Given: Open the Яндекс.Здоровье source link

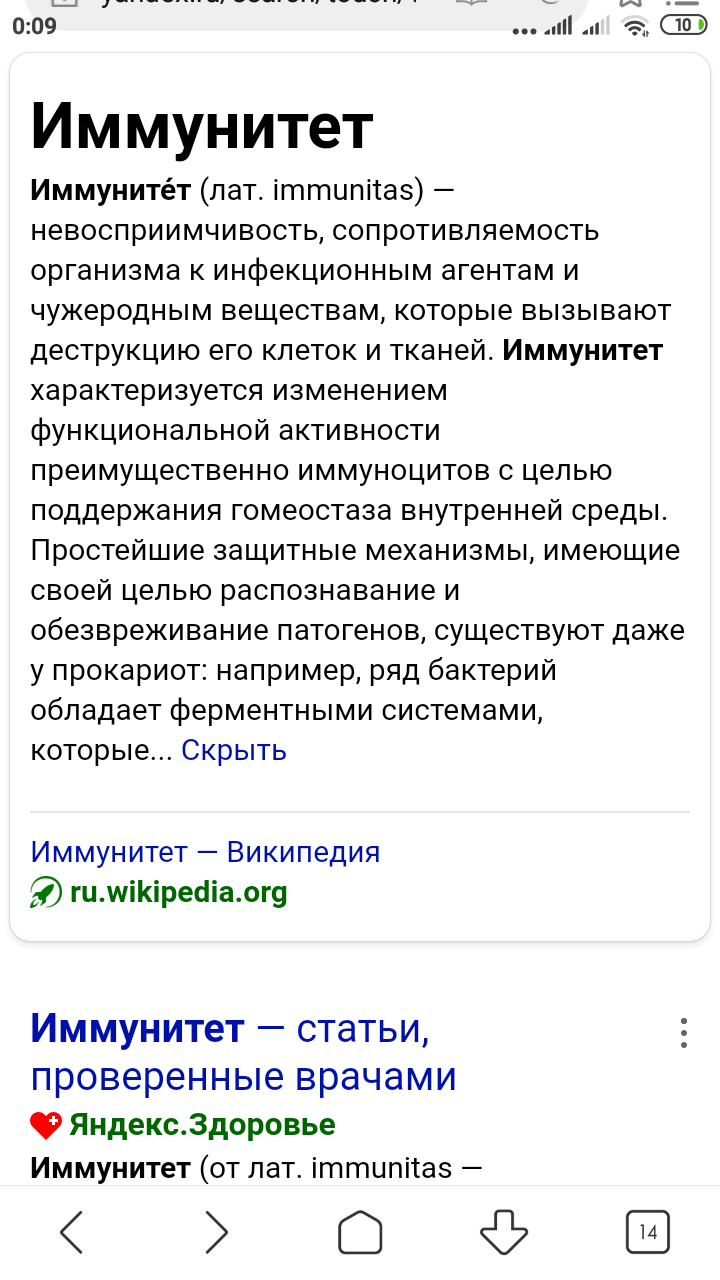Looking at the screenshot, I should [x=202, y=1125].
